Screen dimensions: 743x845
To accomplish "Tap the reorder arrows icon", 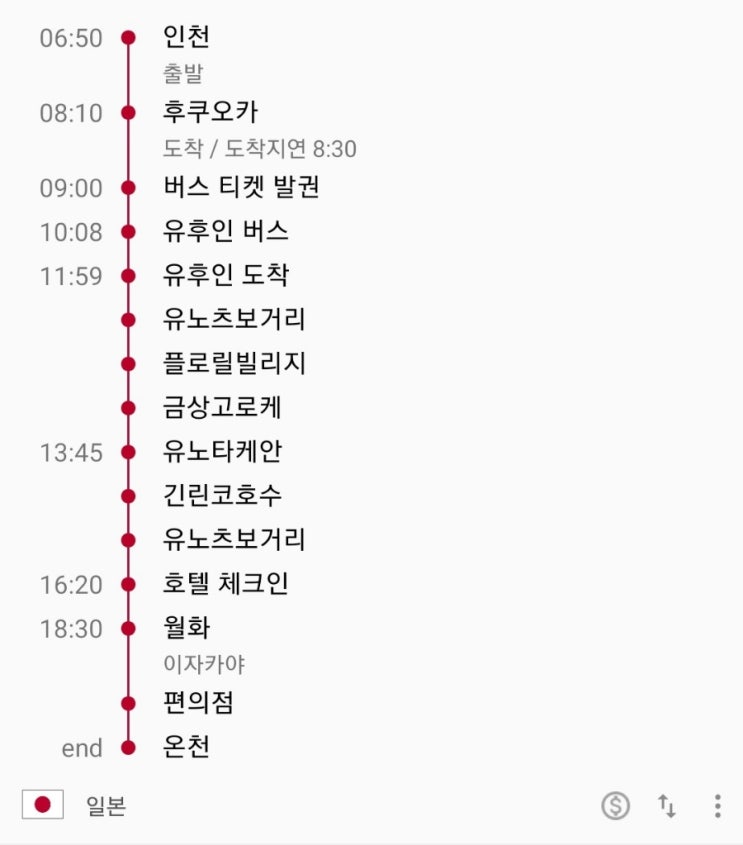I will (666, 806).
